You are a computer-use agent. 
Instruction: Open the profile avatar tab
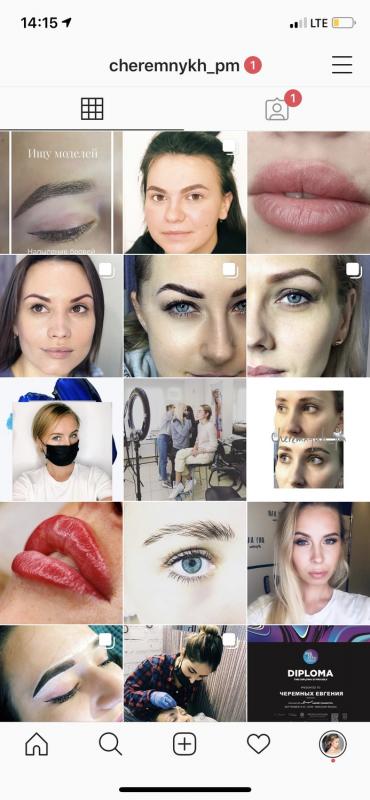333,744
